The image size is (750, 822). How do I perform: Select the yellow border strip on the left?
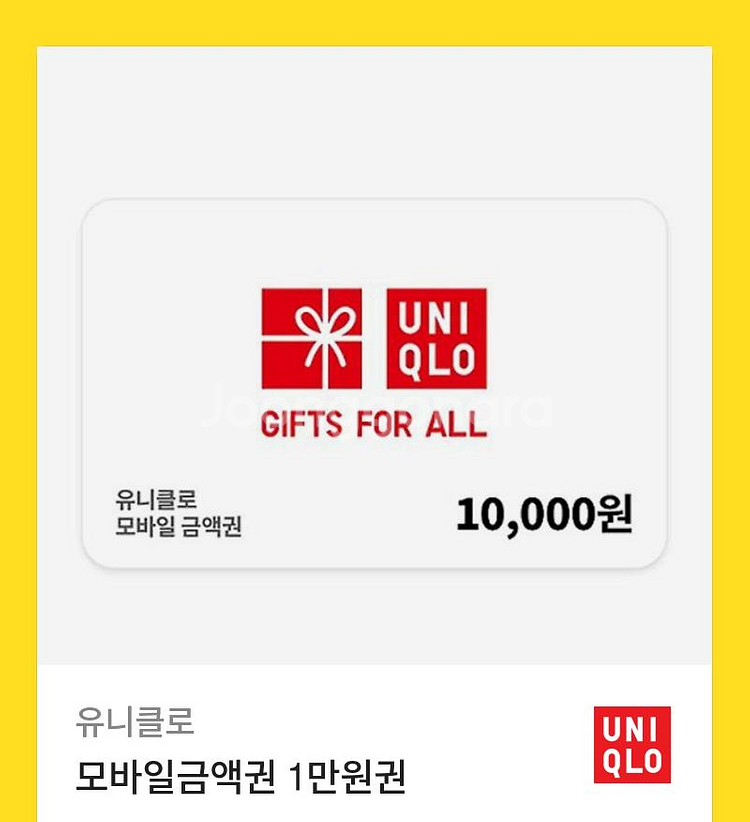click(17, 400)
